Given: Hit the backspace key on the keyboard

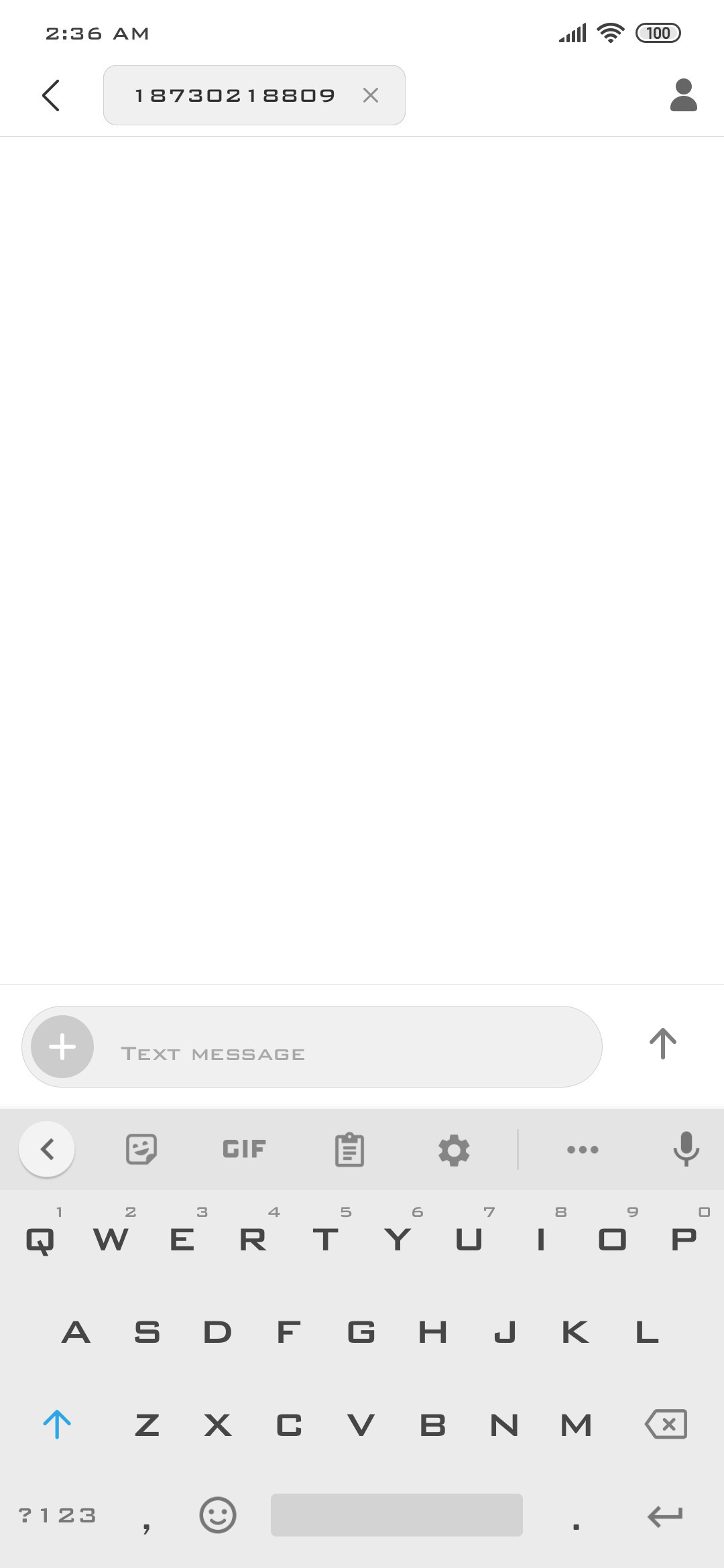Looking at the screenshot, I should [x=666, y=1424].
